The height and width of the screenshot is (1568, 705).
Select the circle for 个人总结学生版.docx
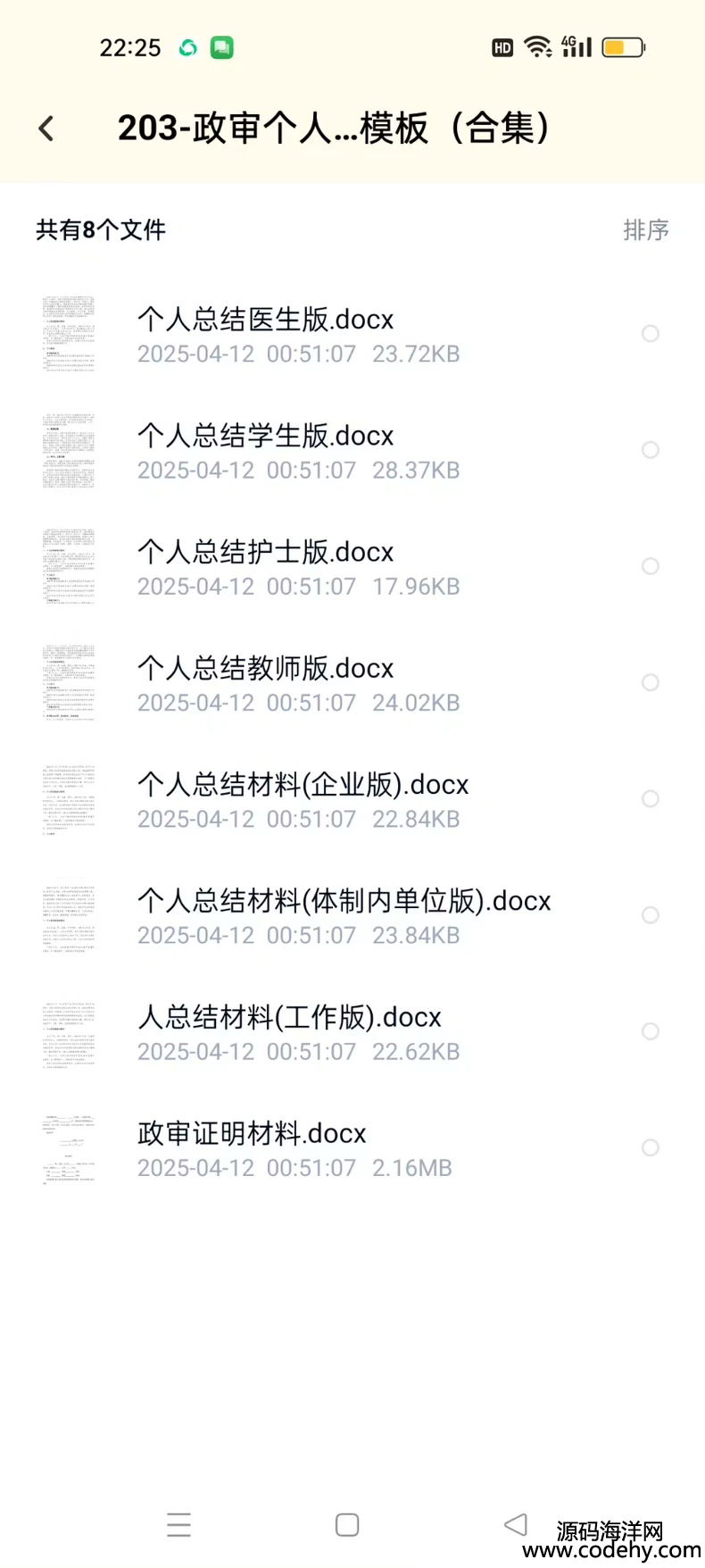click(651, 450)
